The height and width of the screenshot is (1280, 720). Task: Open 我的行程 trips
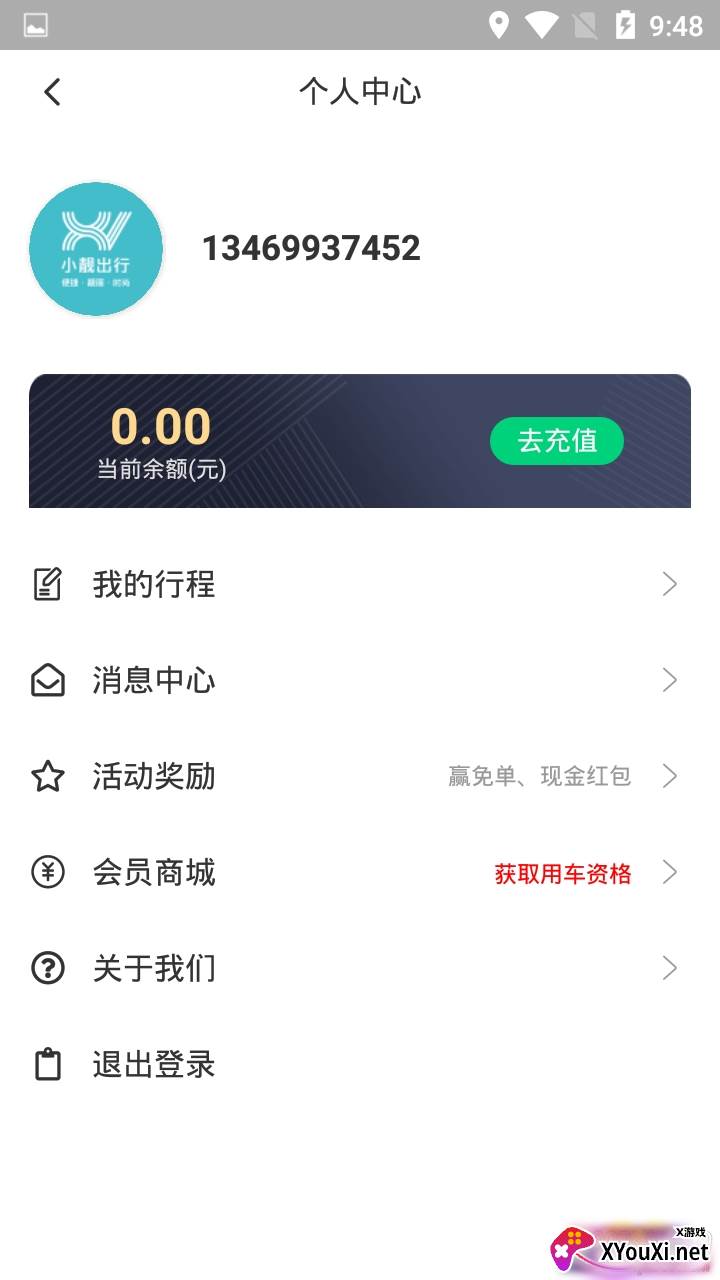pyautogui.click(x=360, y=584)
